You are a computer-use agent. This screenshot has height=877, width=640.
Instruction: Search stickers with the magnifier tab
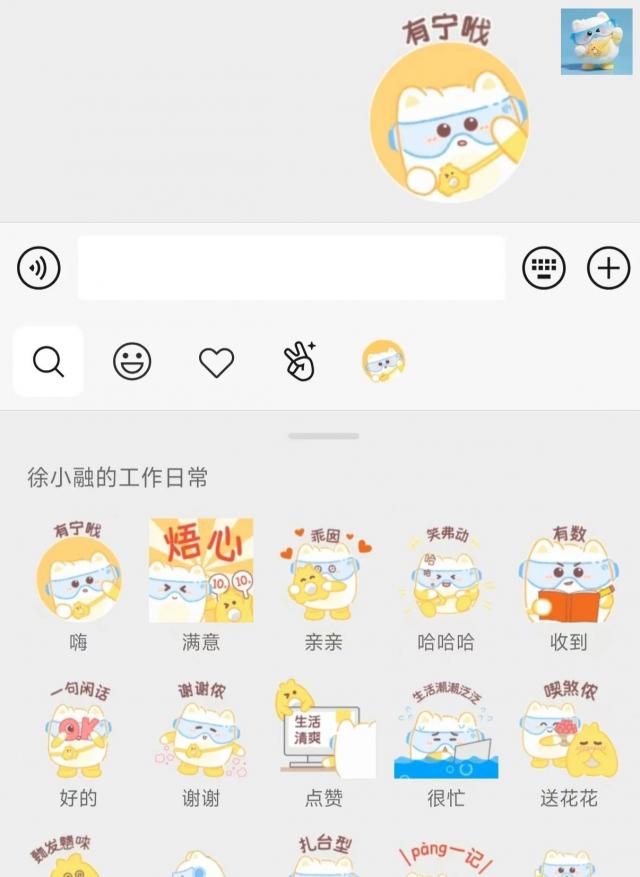tap(48, 361)
